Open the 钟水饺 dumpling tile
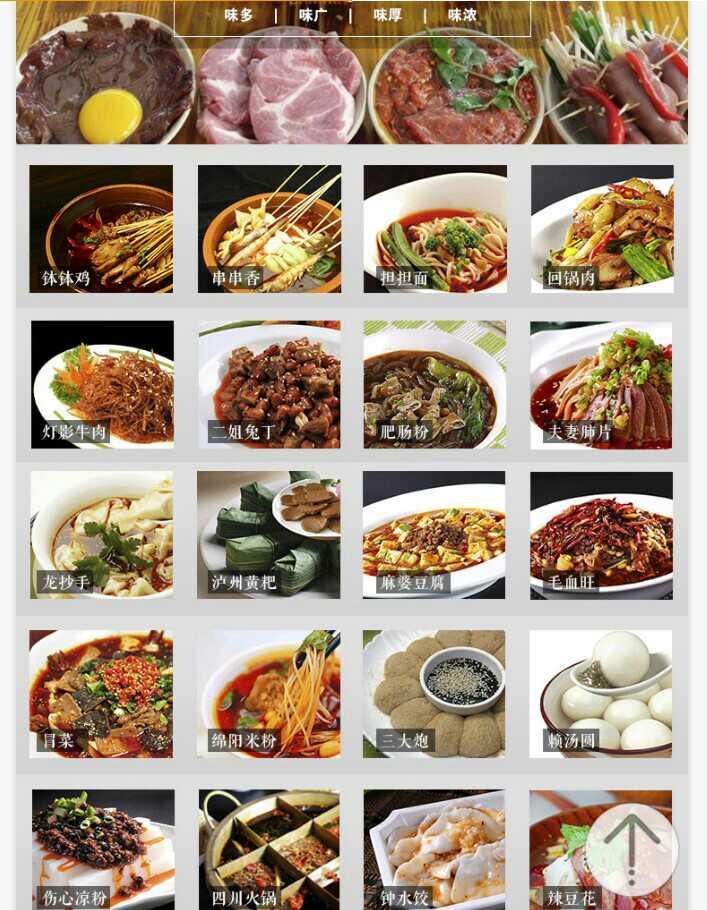The image size is (707, 910). coord(435,849)
